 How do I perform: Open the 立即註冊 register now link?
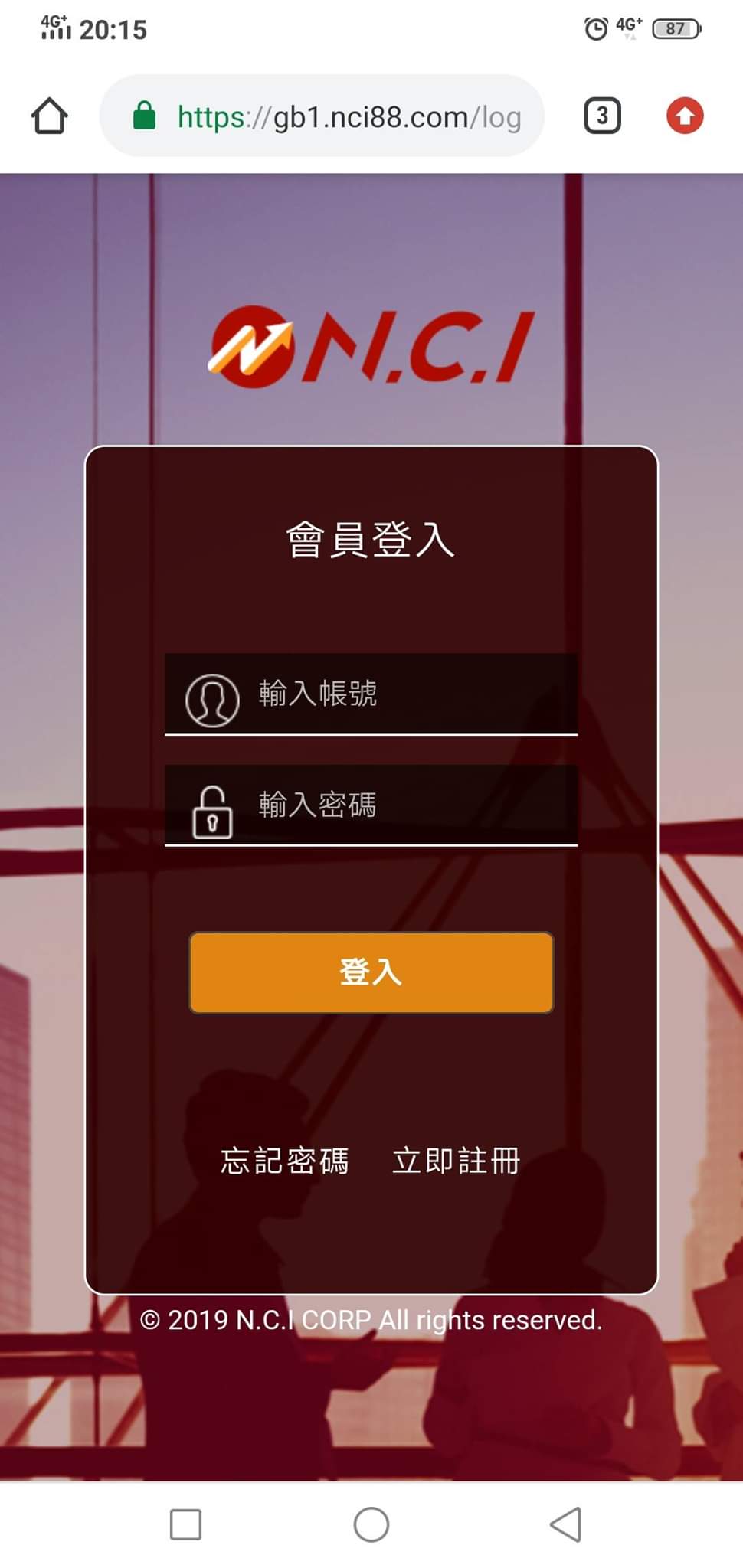457,1161
